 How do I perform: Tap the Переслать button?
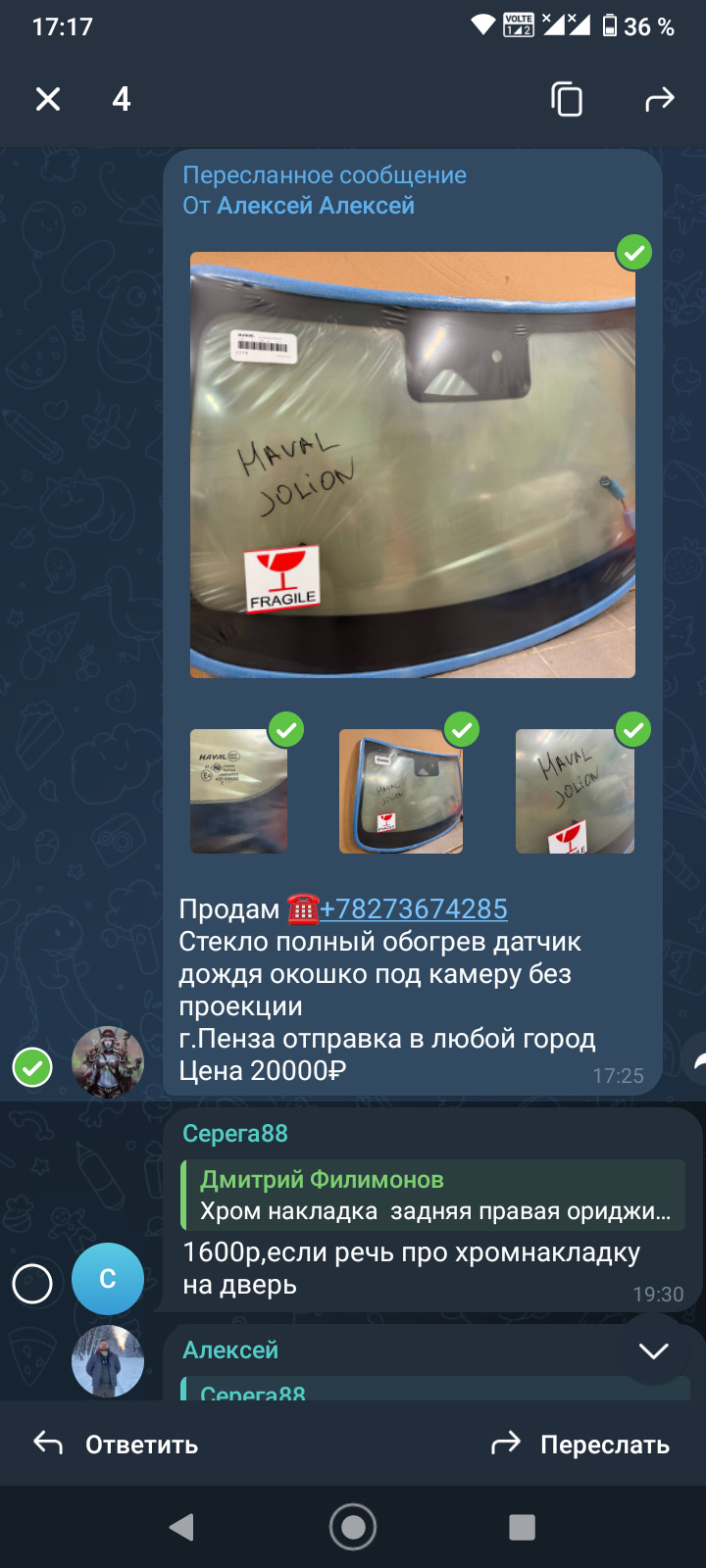[580, 1445]
